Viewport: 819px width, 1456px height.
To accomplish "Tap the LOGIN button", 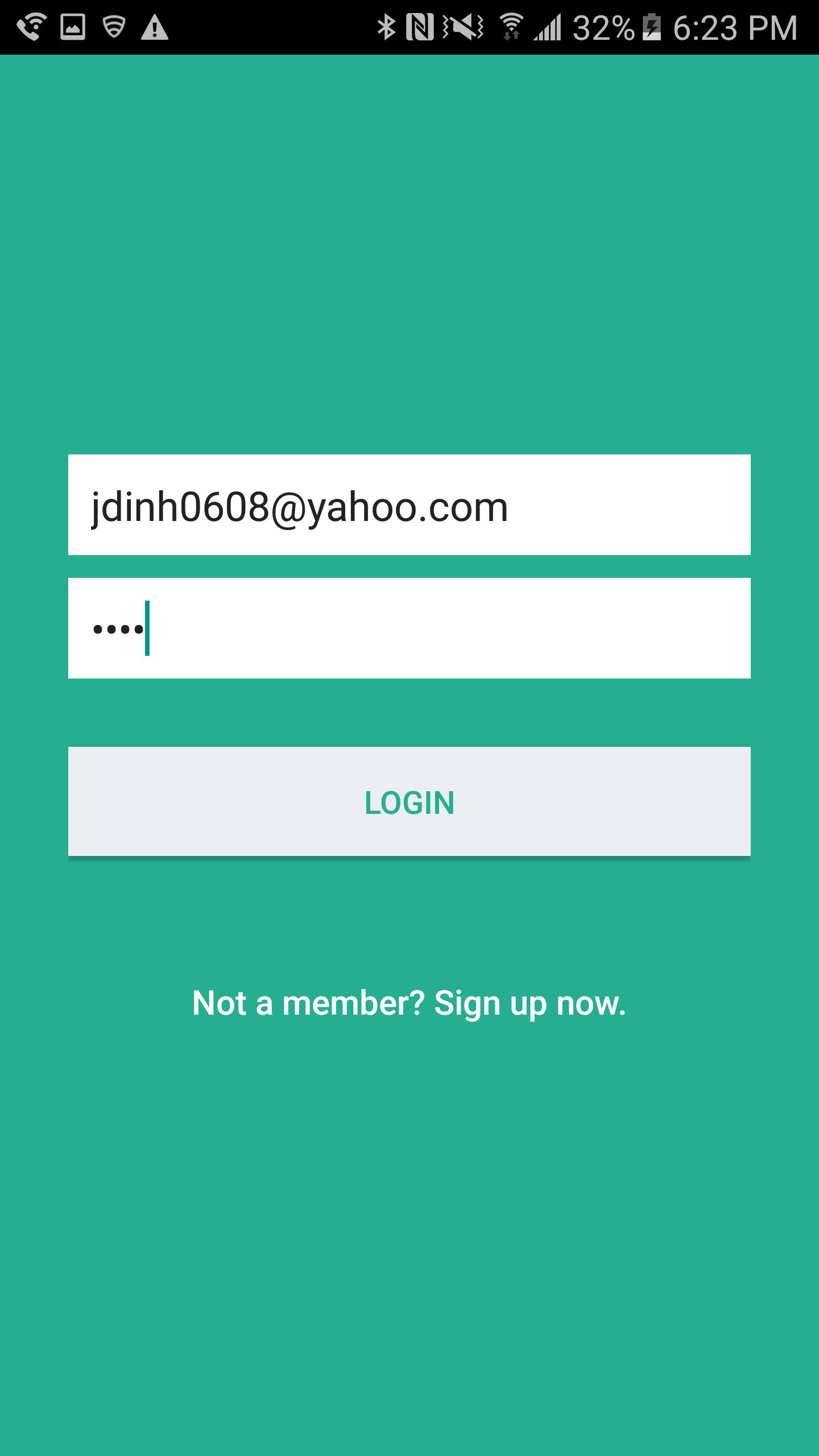I will click(409, 801).
